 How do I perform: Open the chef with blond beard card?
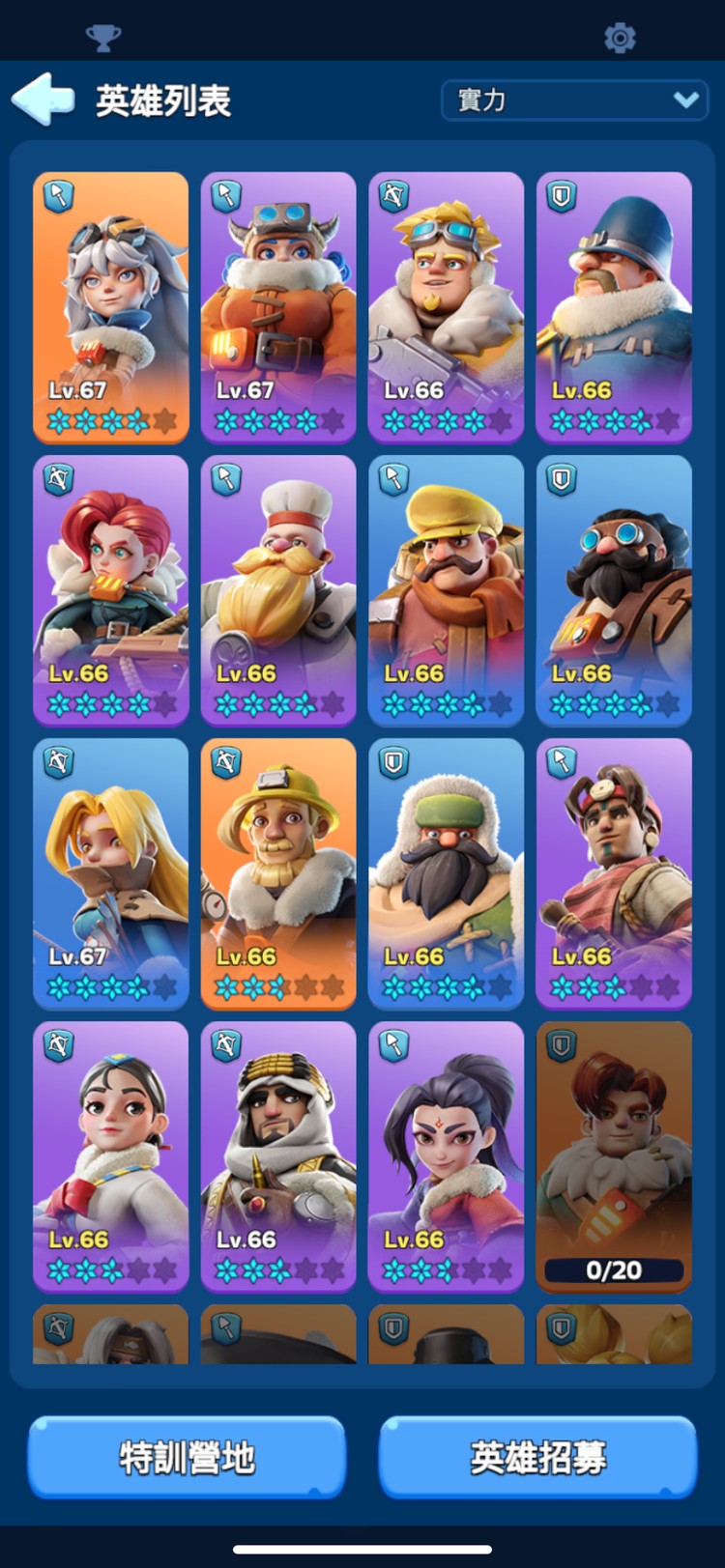278,590
